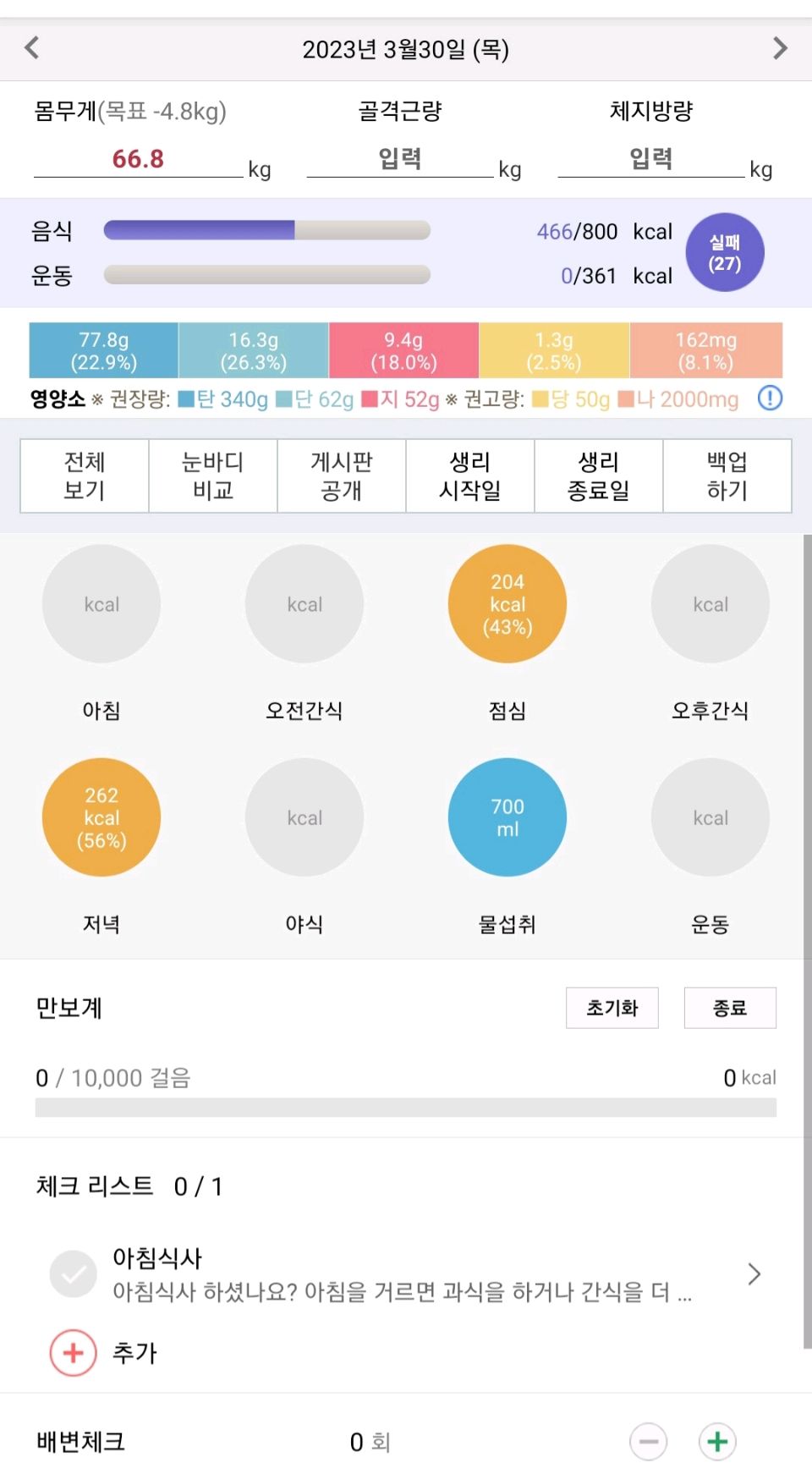
Task: Open the nutrient info icon
Action: click(x=770, y=399)
